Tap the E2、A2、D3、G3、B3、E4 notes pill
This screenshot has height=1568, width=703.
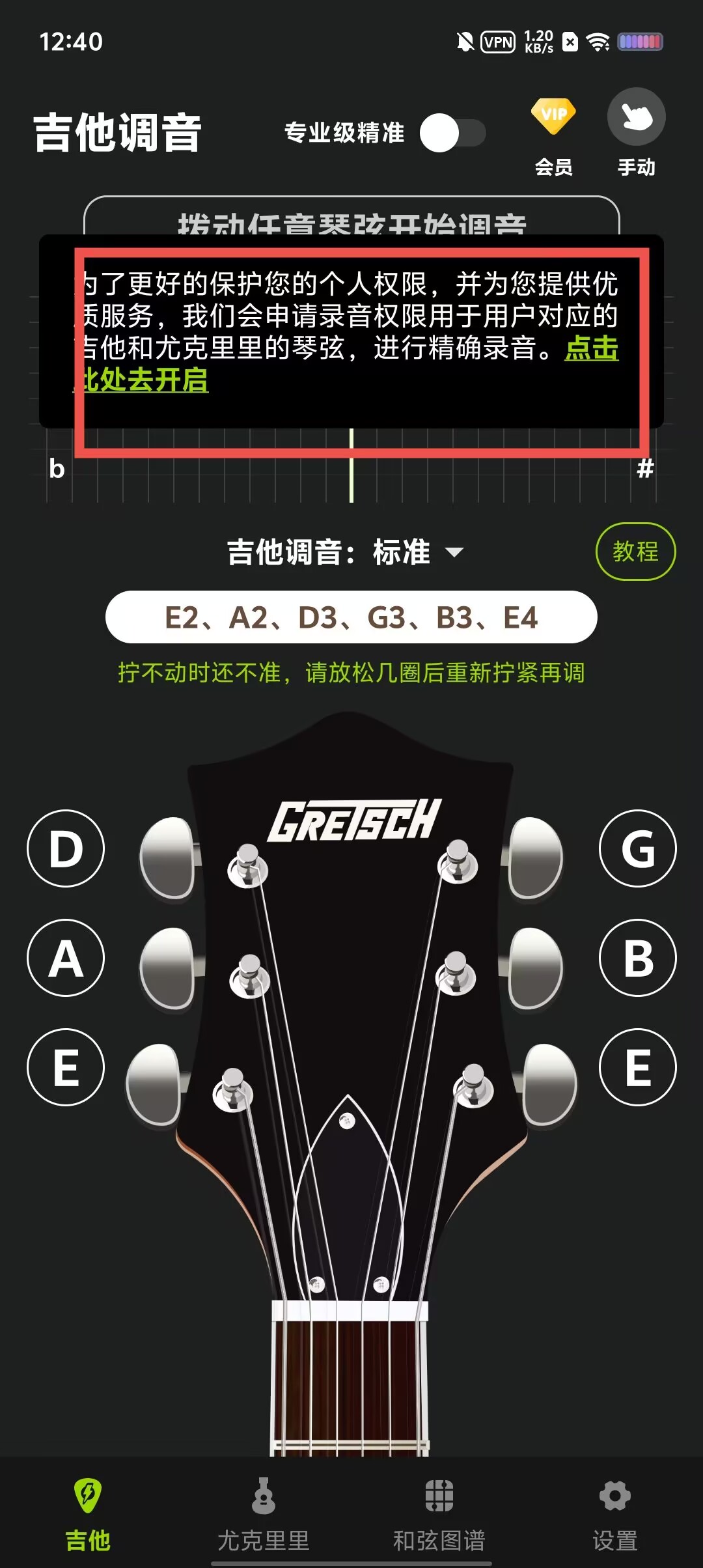pos(351,617)
